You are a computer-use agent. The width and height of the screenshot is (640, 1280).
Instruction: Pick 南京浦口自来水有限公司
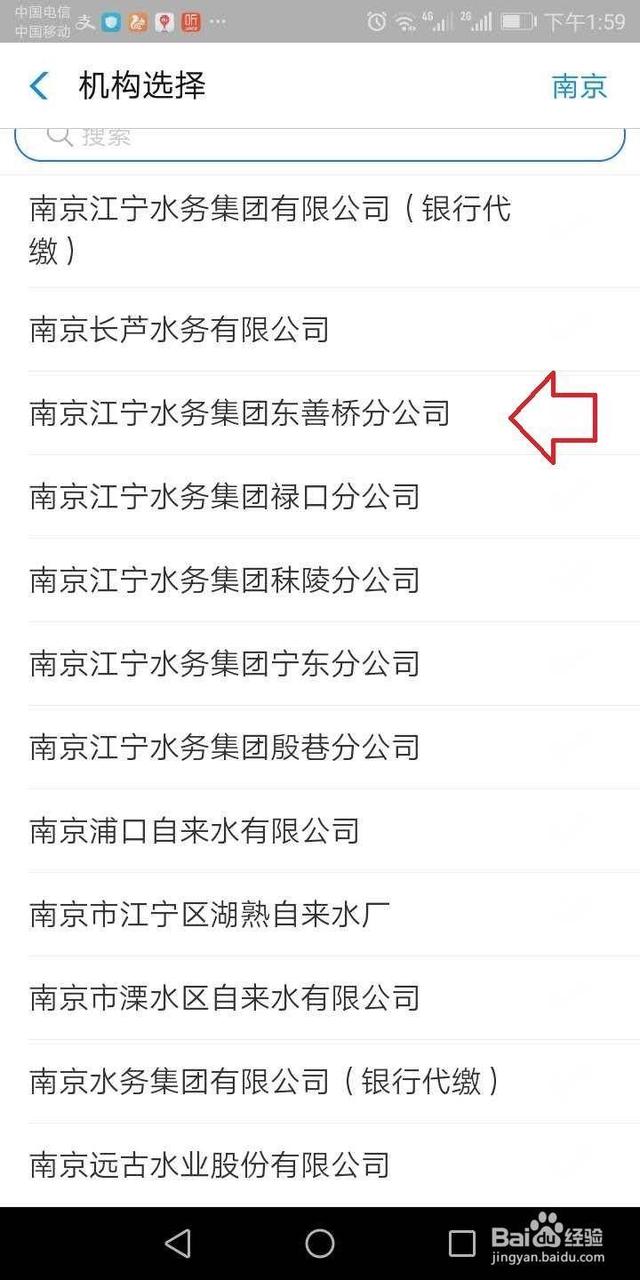(320, 830)
